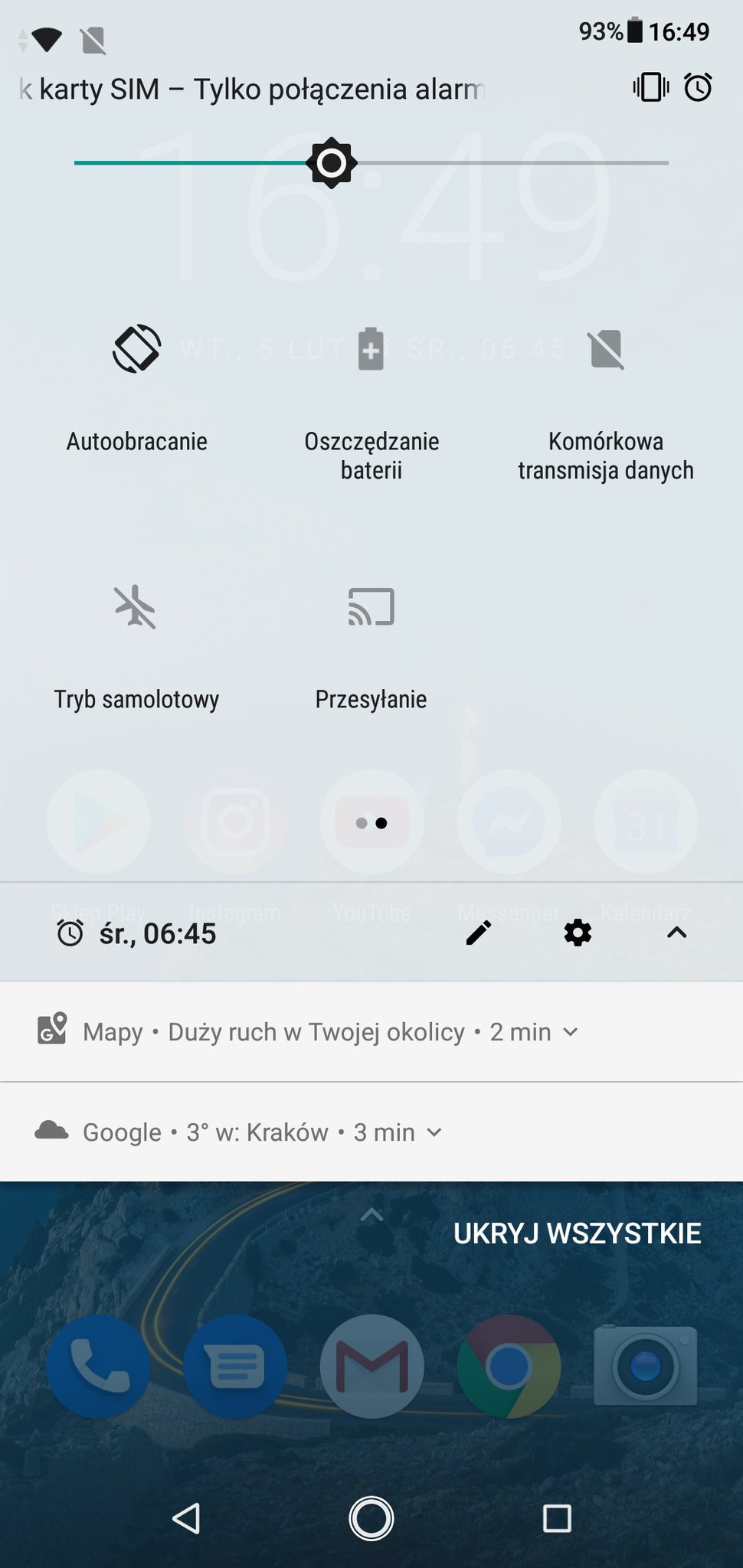743x1568 pixels.
Task: Set brightness using the slider
Action: pyautogui.click(x=332, y=163)
